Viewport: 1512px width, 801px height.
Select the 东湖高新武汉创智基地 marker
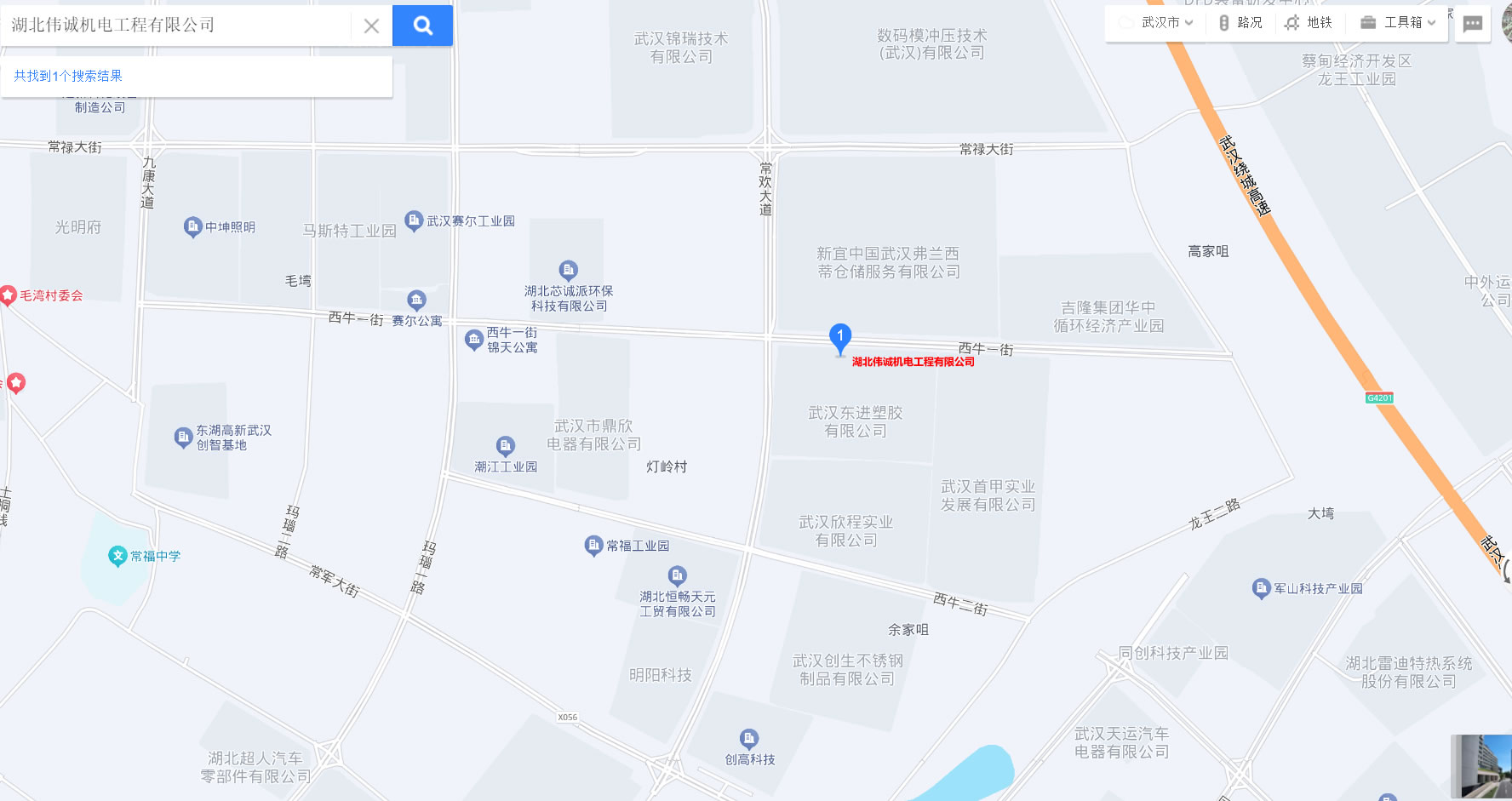click(183, 437)
